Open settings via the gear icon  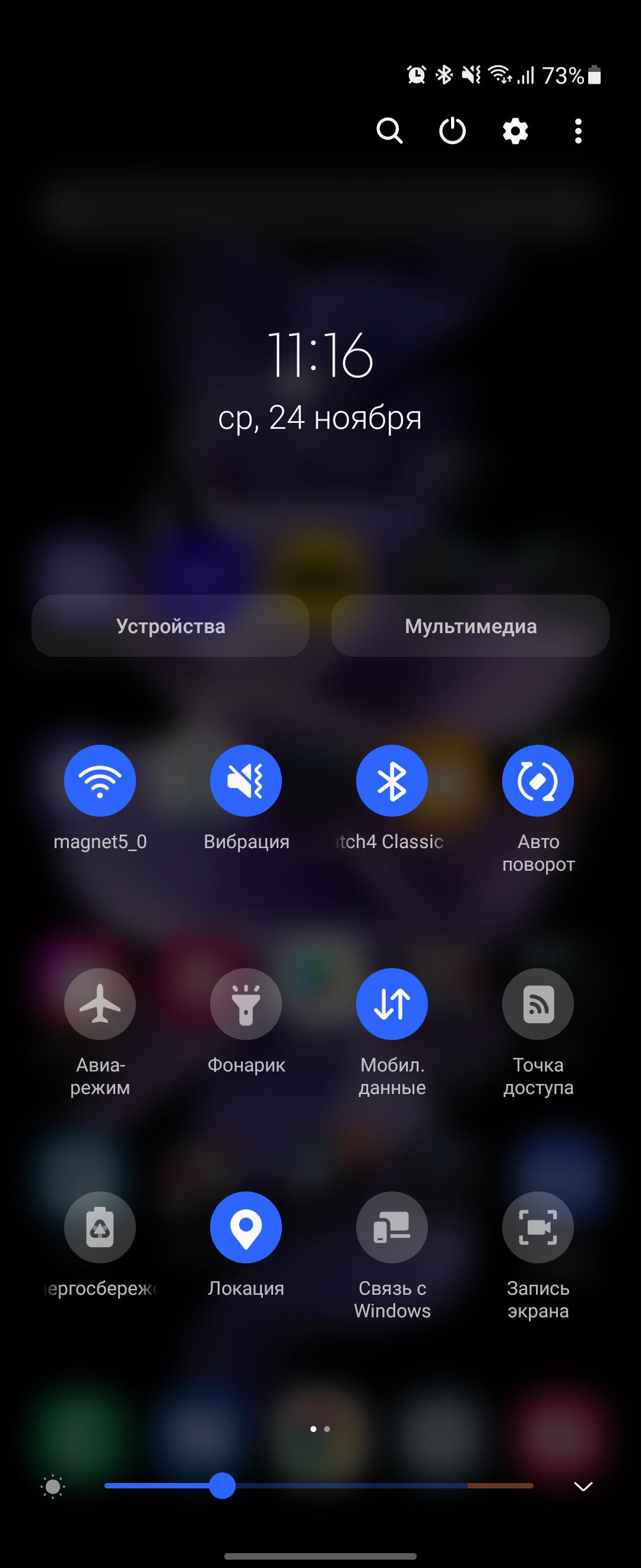click(x=515, y=131)
